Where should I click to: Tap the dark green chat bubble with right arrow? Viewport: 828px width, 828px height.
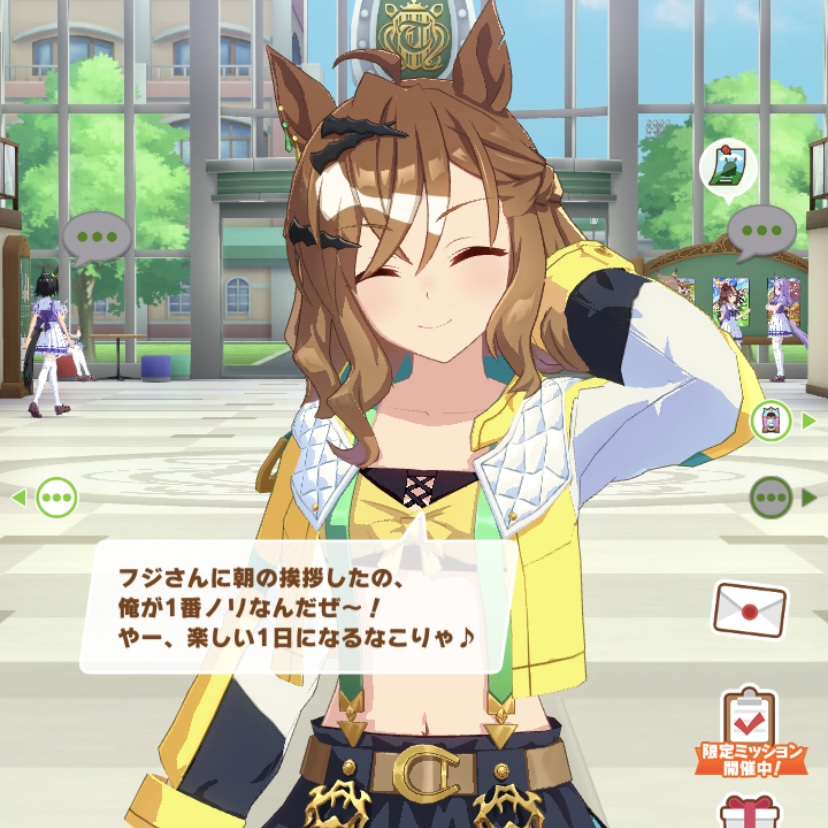pyautogui.click(x=771, y=496)
